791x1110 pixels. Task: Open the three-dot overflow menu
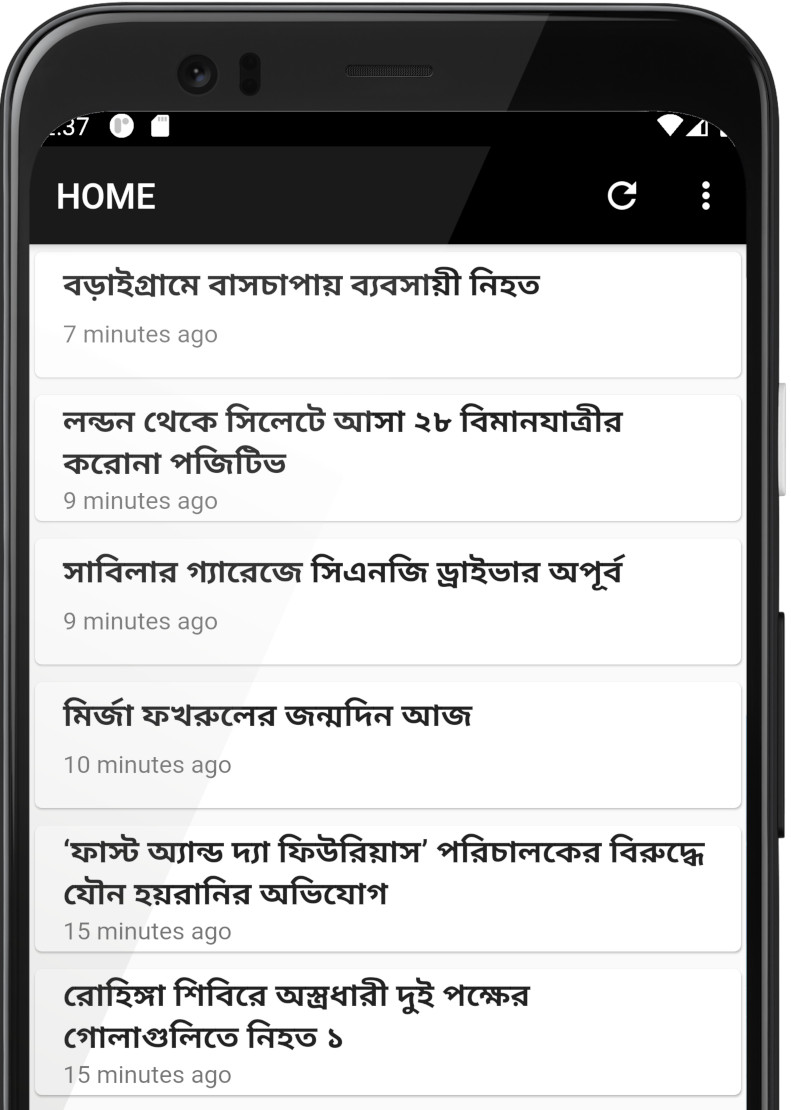(x=705, y=196)
